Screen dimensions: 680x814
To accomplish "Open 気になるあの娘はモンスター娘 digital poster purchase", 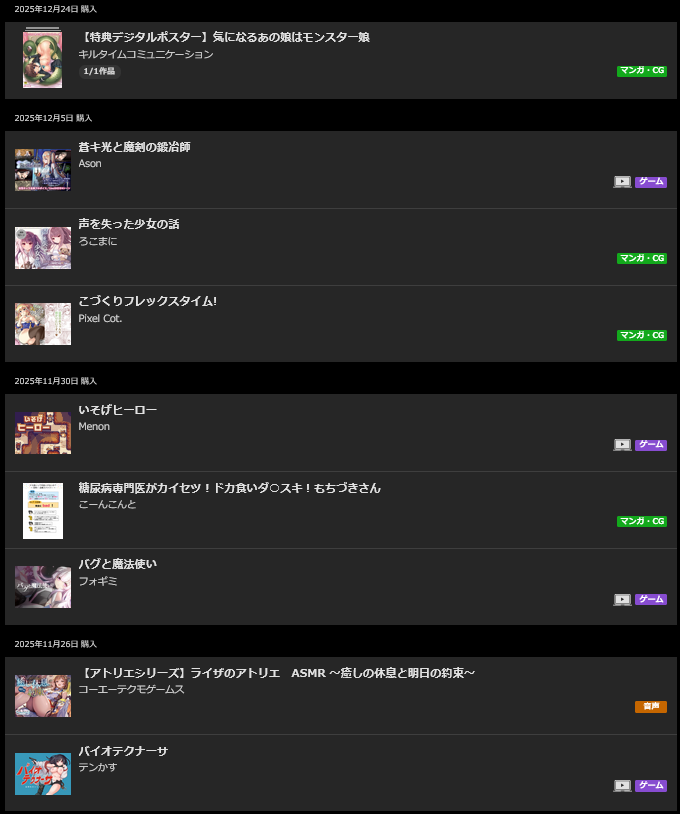I will 224,38.
